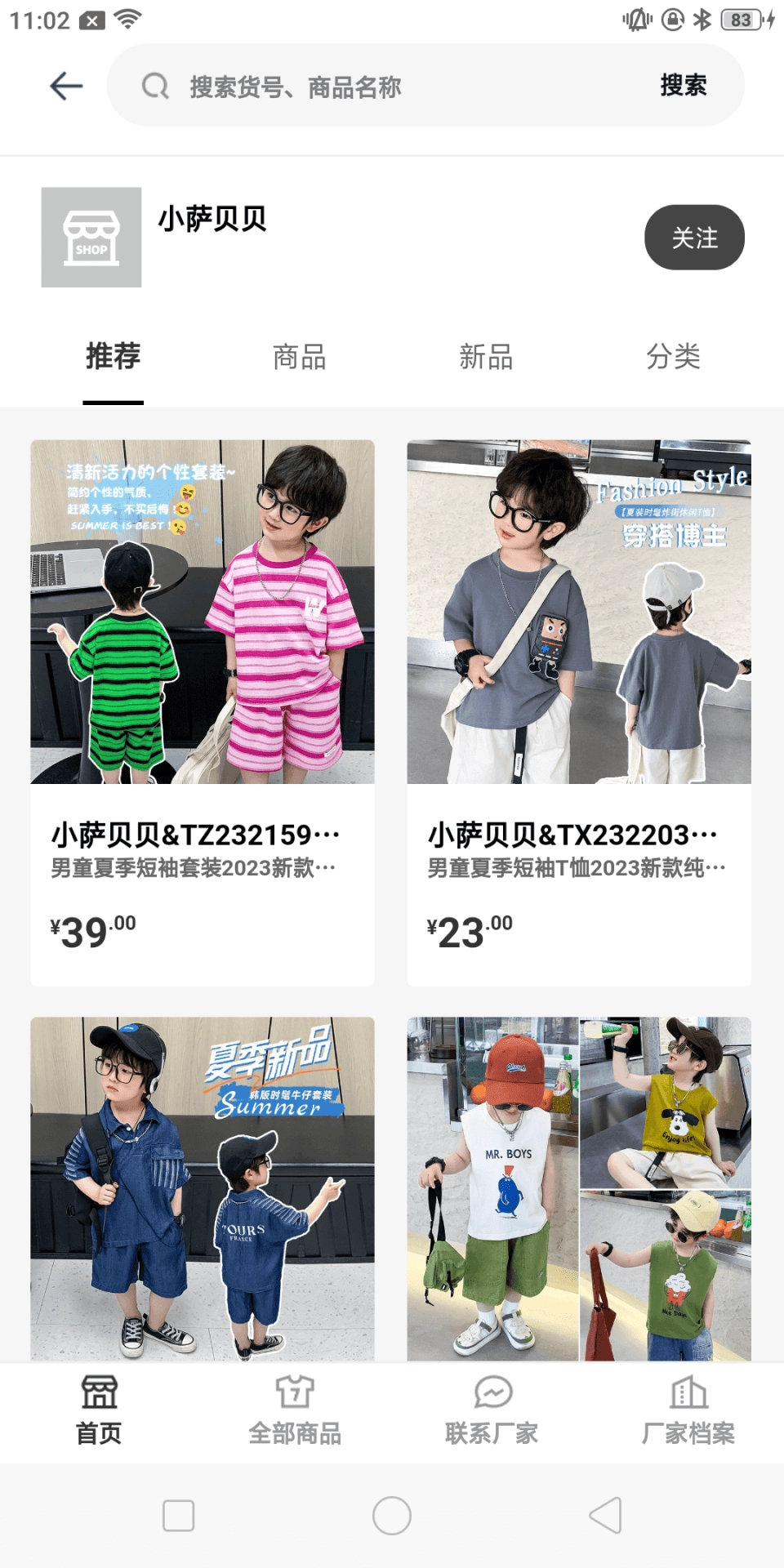Switch to the 商品 tab
The image size is (784, 1568).
tap(300, 357)
